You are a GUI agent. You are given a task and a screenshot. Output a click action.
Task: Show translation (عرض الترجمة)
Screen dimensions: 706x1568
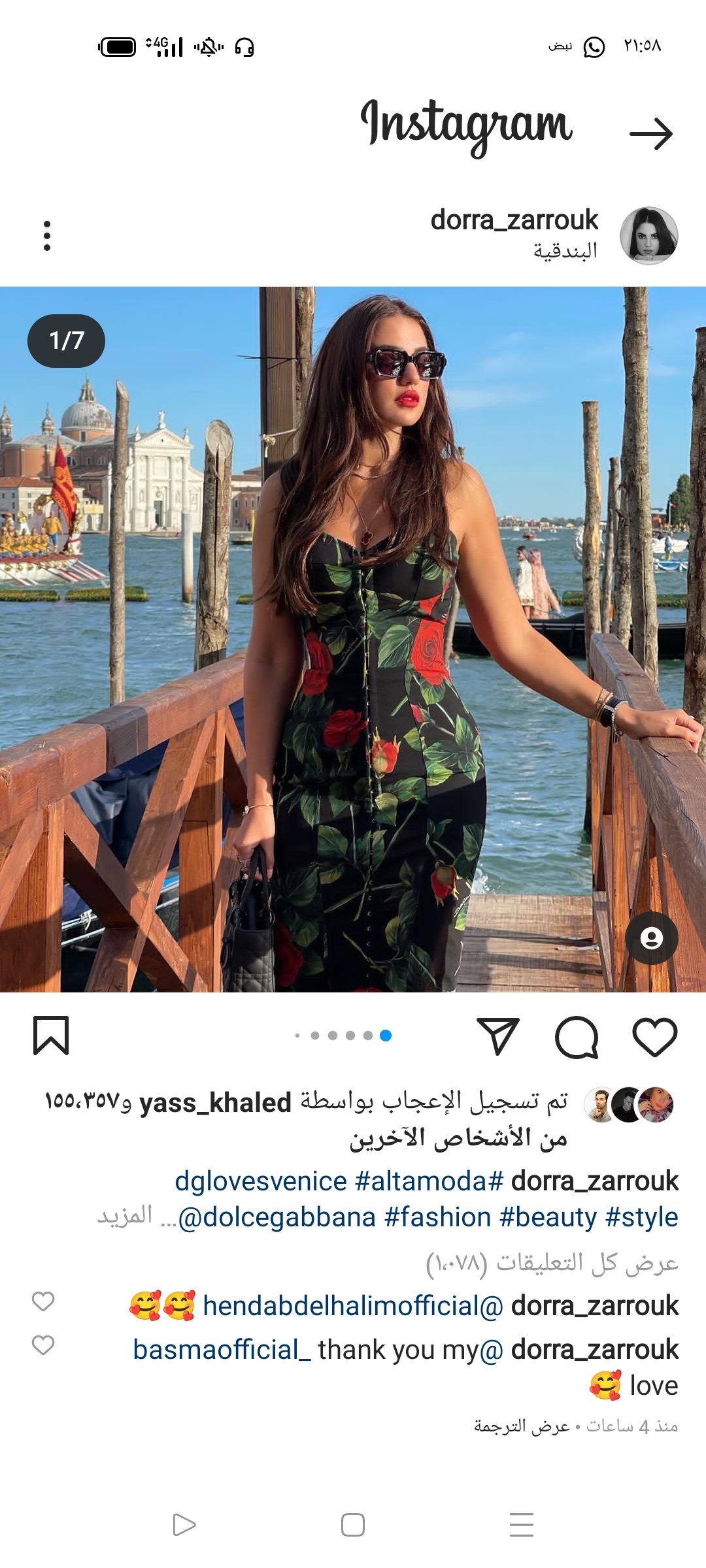click(522, 1426)
